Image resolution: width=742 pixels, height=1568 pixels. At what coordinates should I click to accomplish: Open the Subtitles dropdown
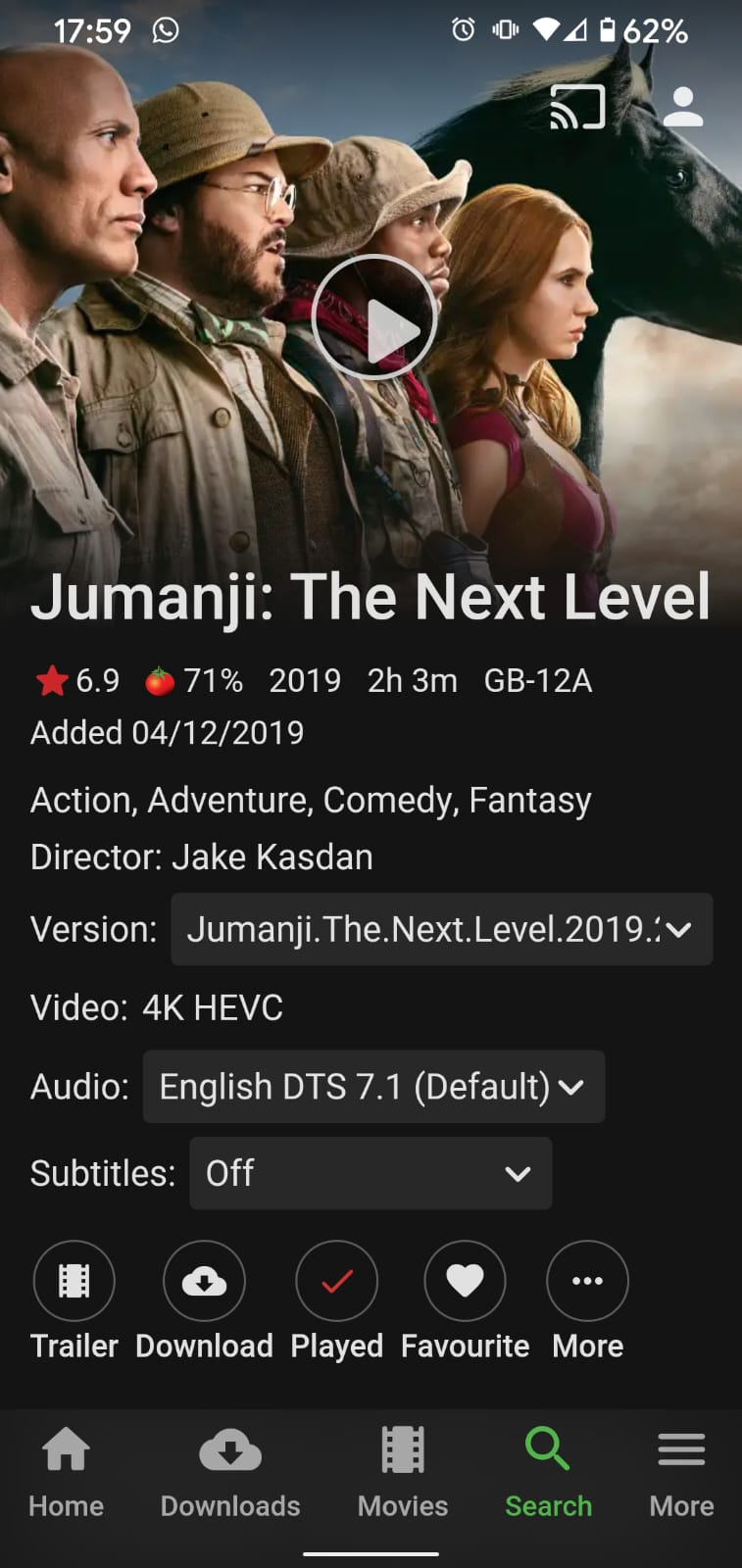[371, 1173]
